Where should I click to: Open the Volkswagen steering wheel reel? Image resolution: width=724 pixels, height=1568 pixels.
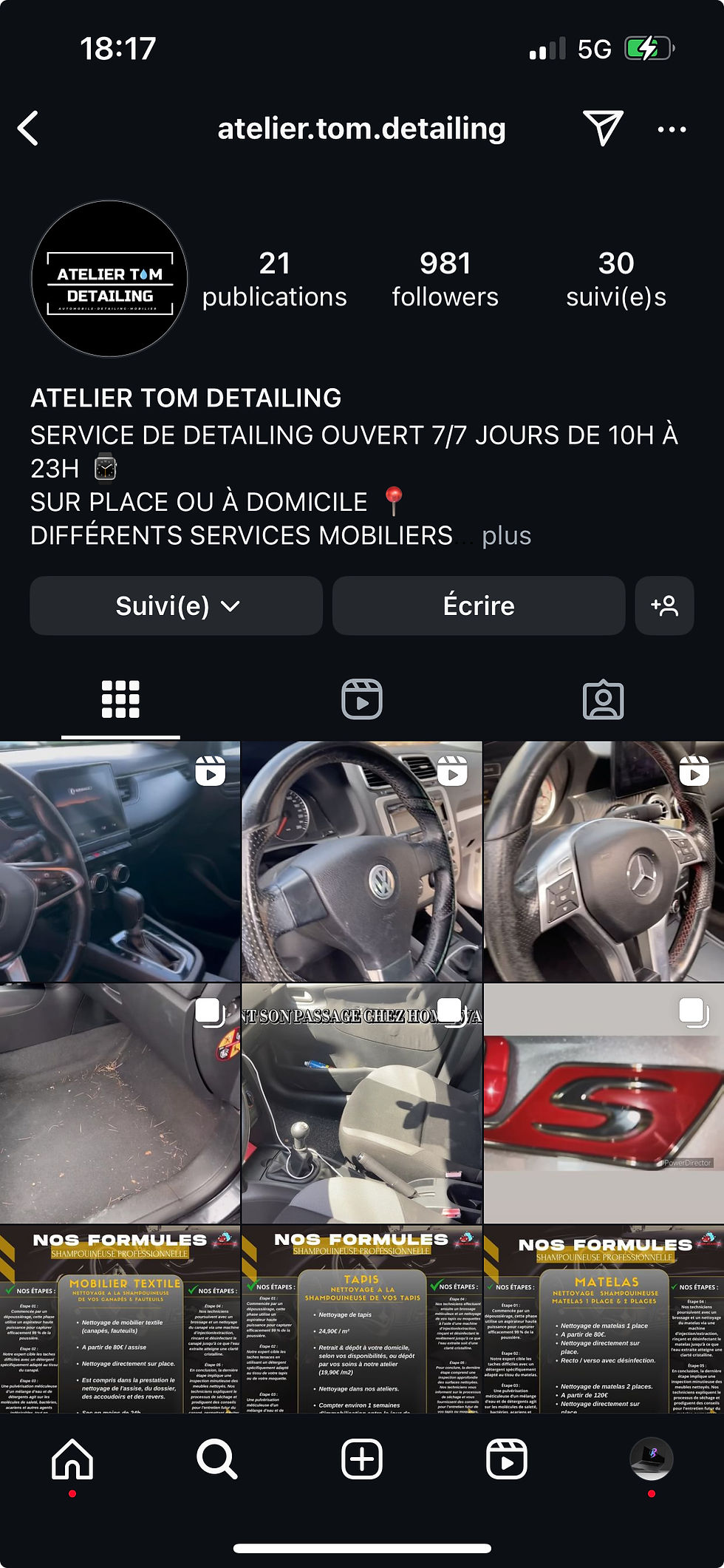(x=361, y=862)
